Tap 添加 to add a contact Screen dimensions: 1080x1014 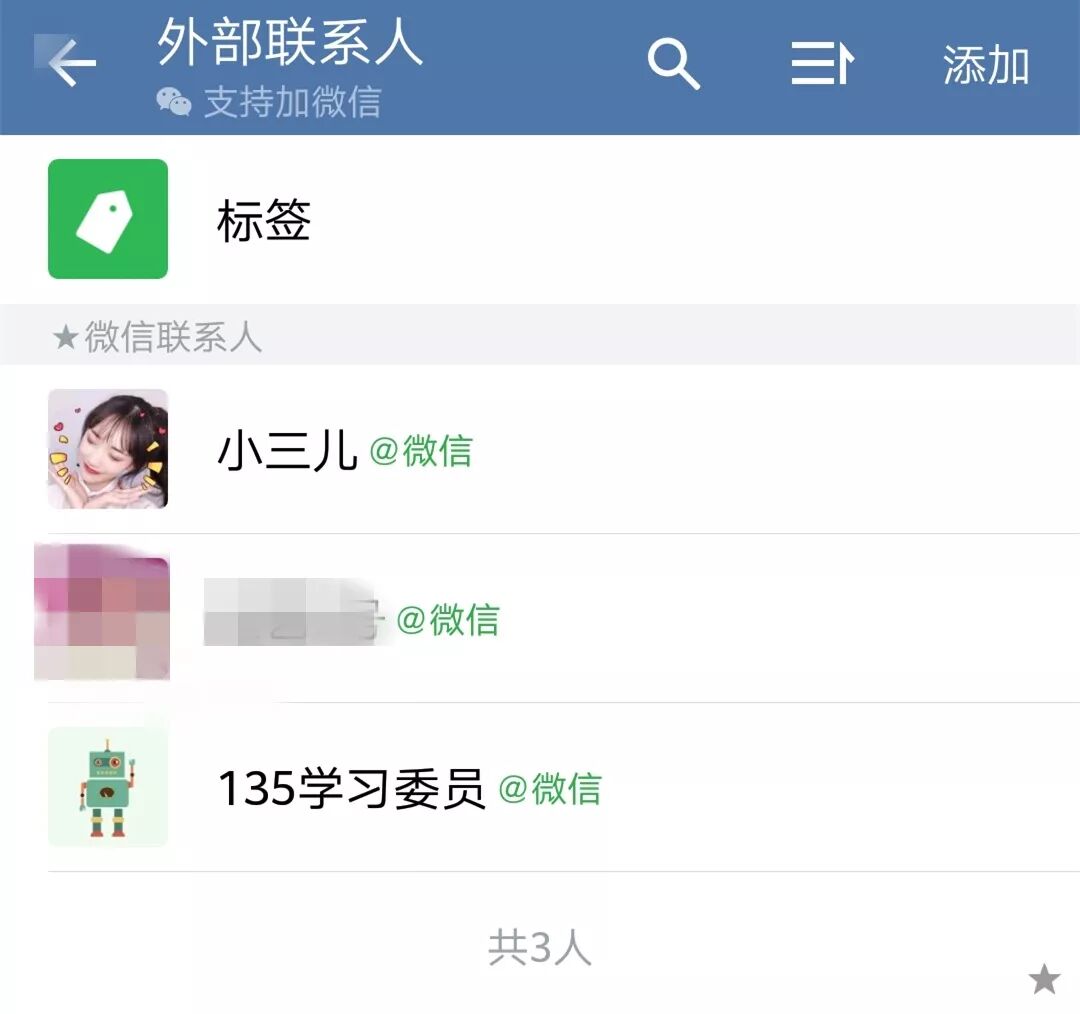point(985,66)
